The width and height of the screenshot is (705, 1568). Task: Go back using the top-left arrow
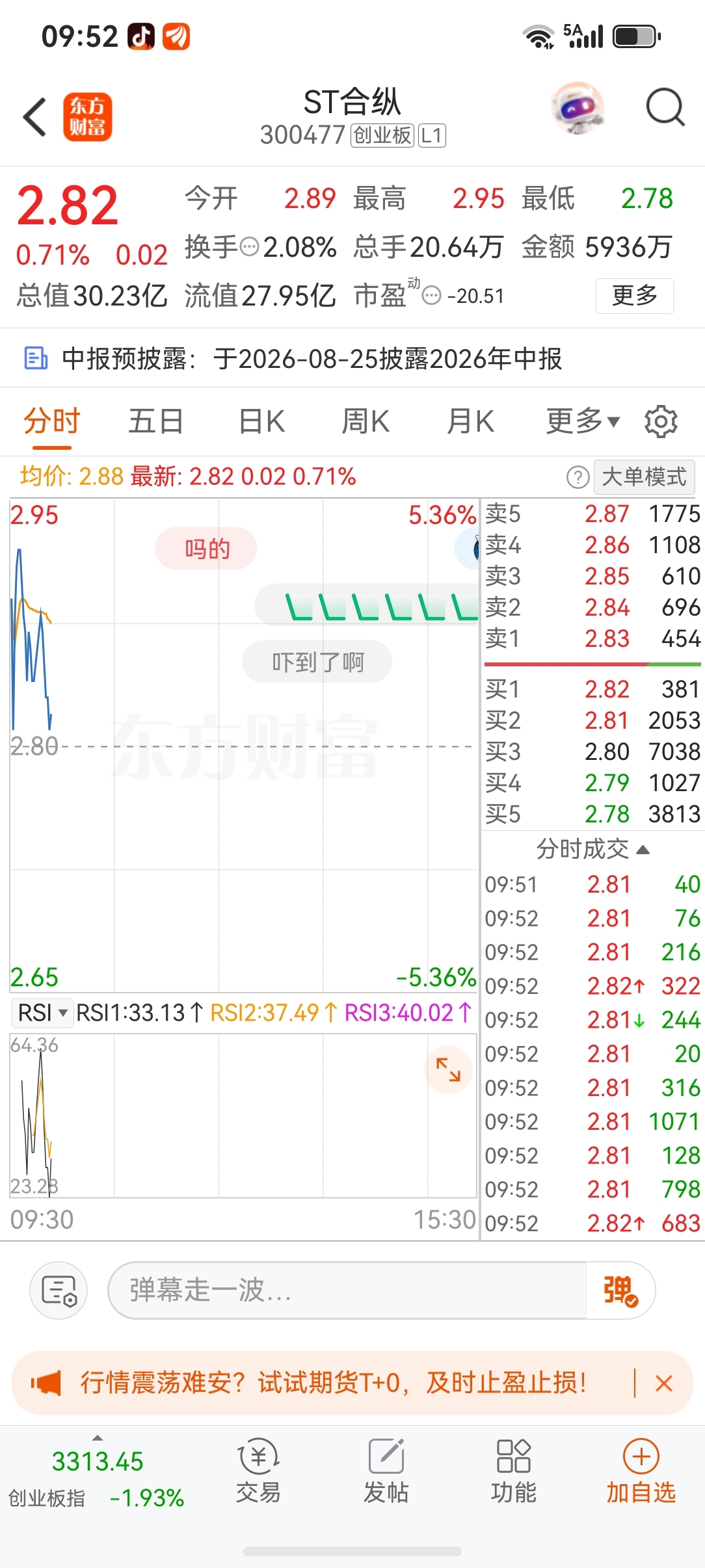pyautogui.click(x=35, y=117)
